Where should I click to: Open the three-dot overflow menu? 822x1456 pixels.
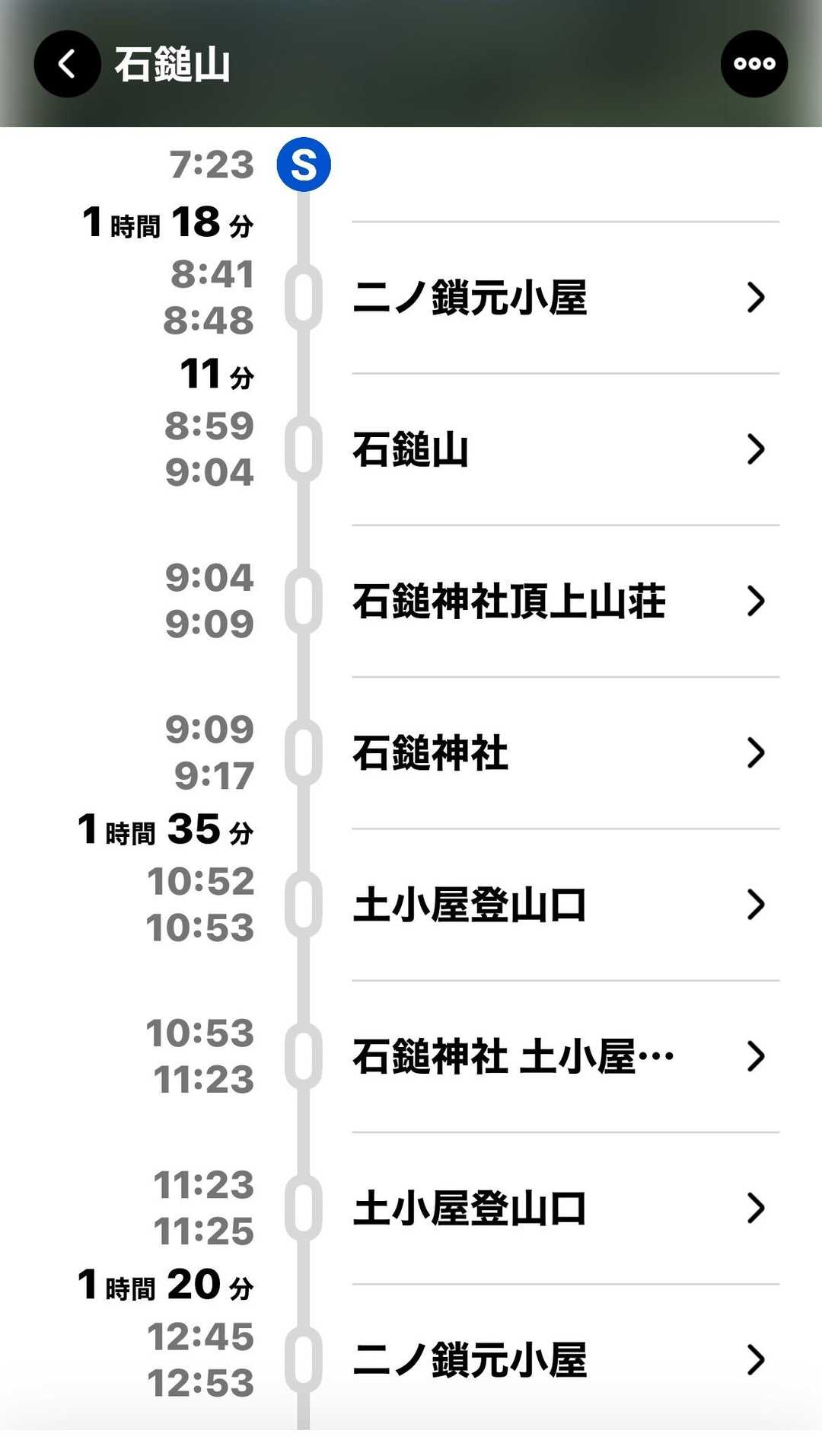coord(754,64)
